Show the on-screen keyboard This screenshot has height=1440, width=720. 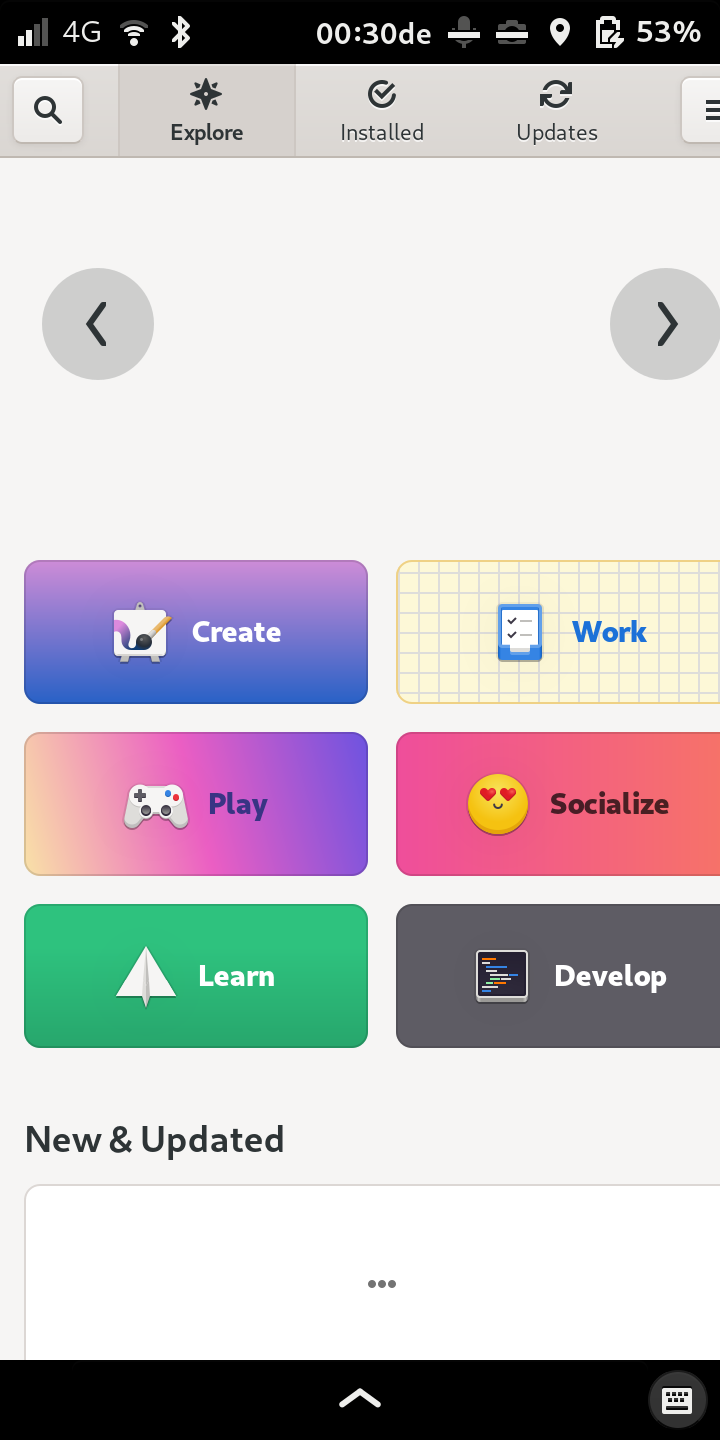coord(678,1399)
